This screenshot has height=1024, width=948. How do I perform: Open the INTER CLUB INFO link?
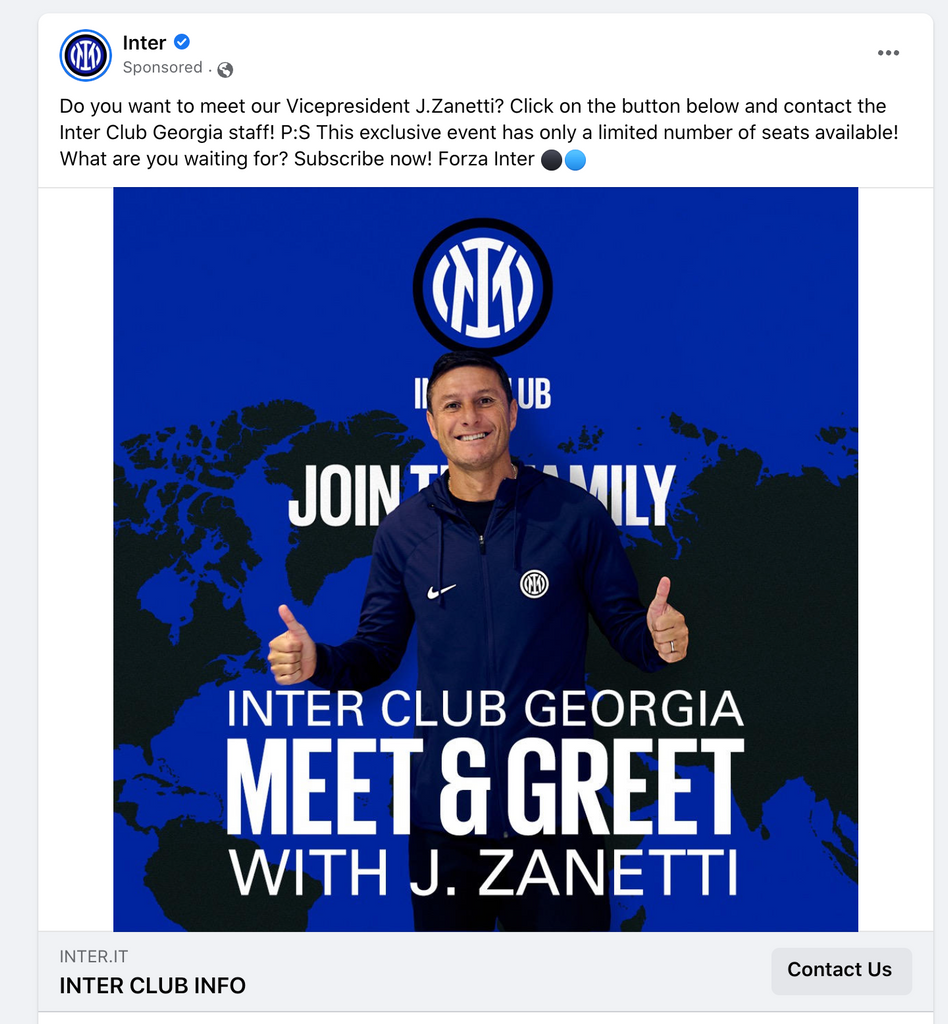point(153,985)
